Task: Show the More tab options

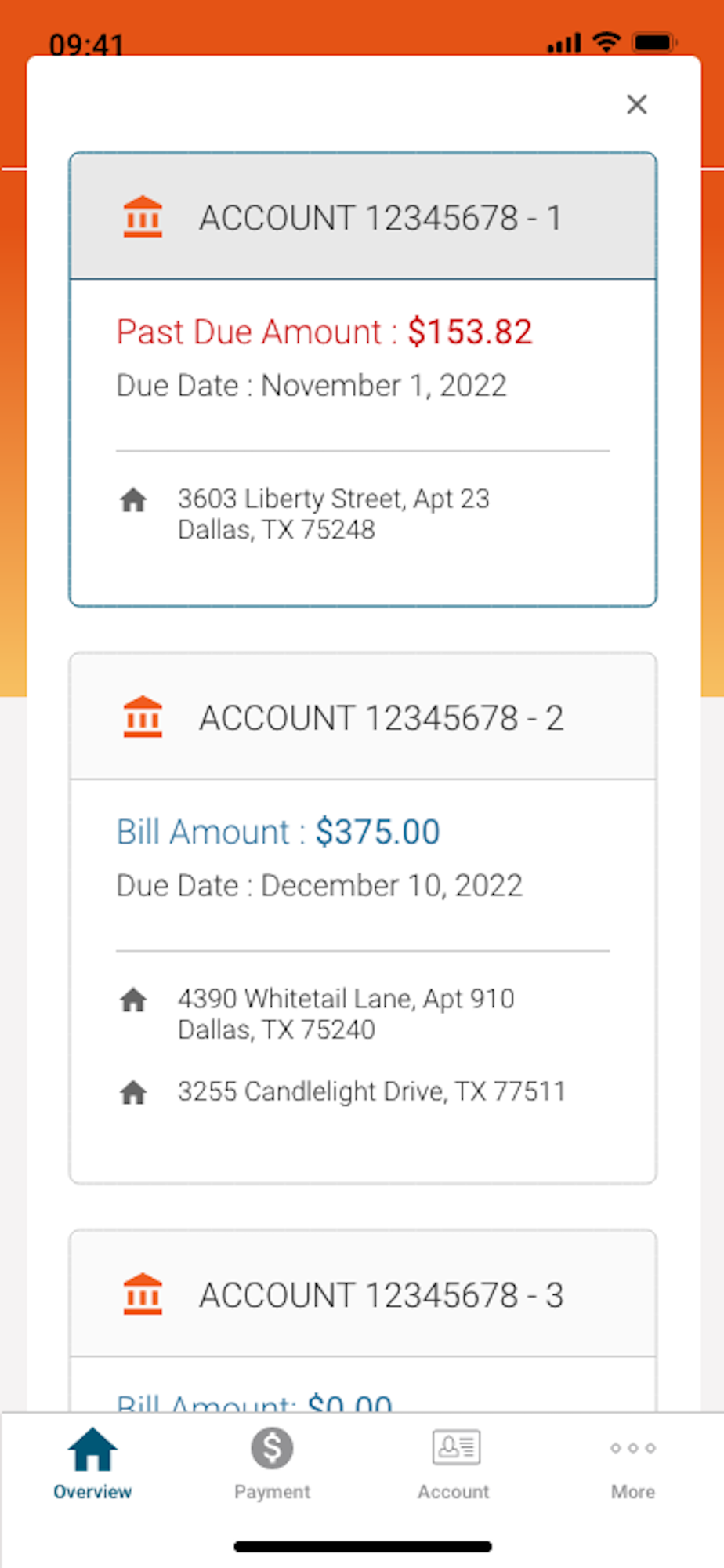Action: [x=633, y=1463]
